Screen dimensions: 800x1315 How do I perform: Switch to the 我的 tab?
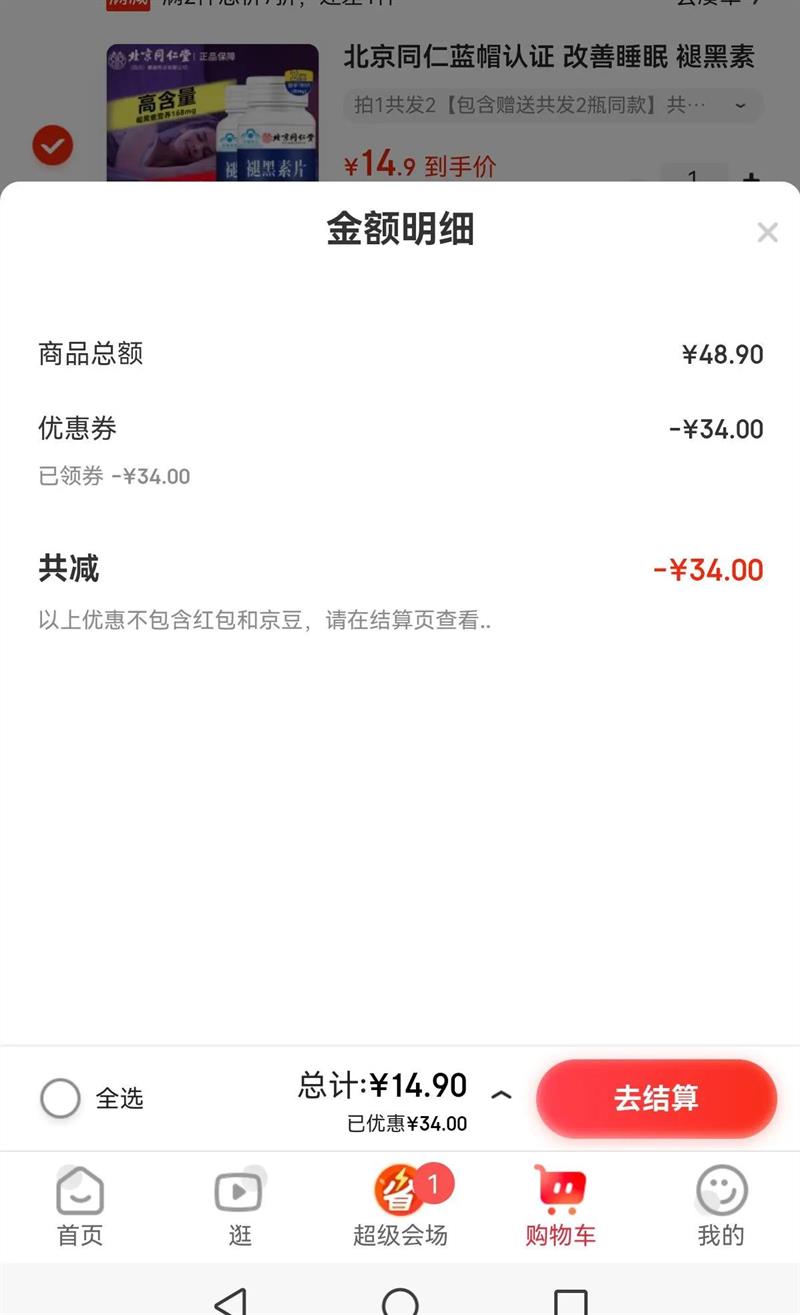coord(721,1207)
